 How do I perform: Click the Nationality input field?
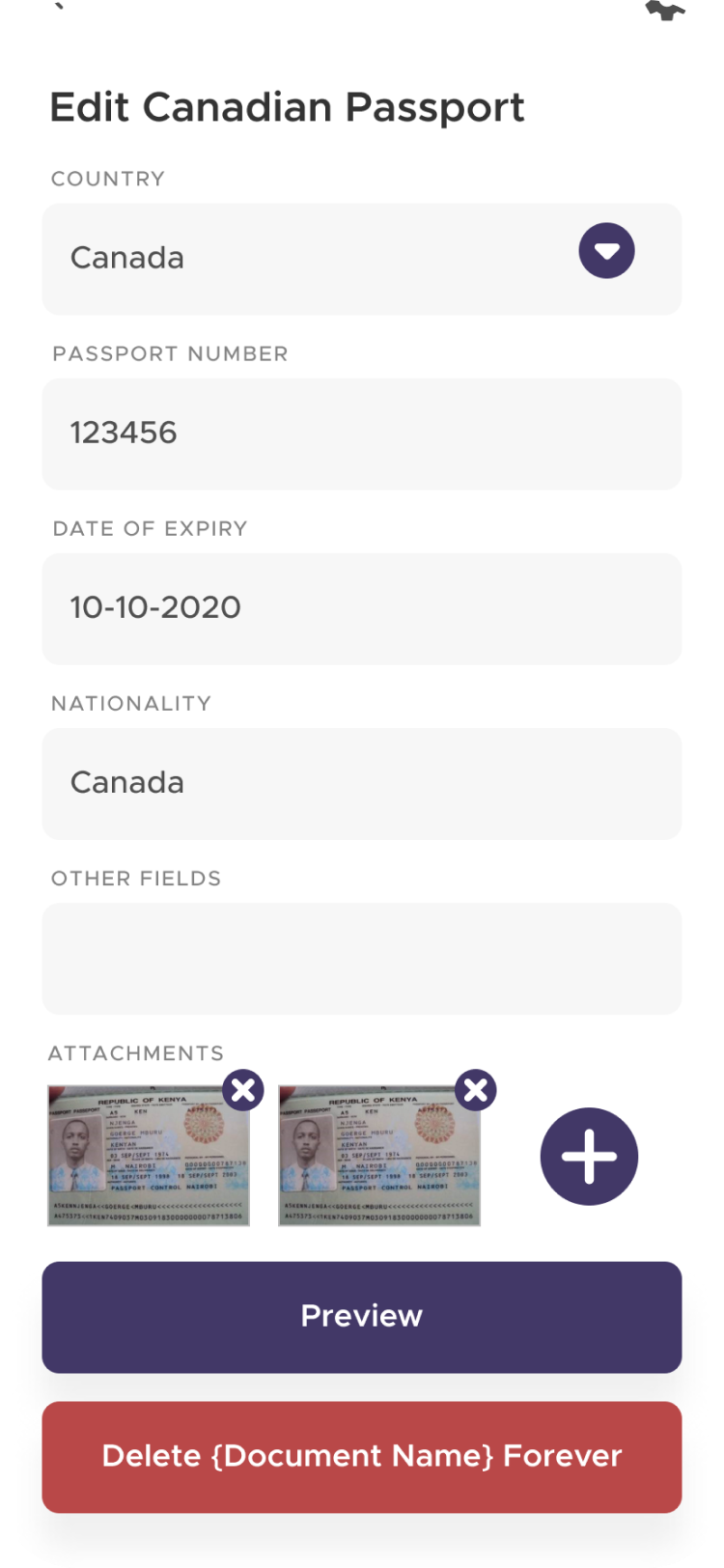coord(362,783)
